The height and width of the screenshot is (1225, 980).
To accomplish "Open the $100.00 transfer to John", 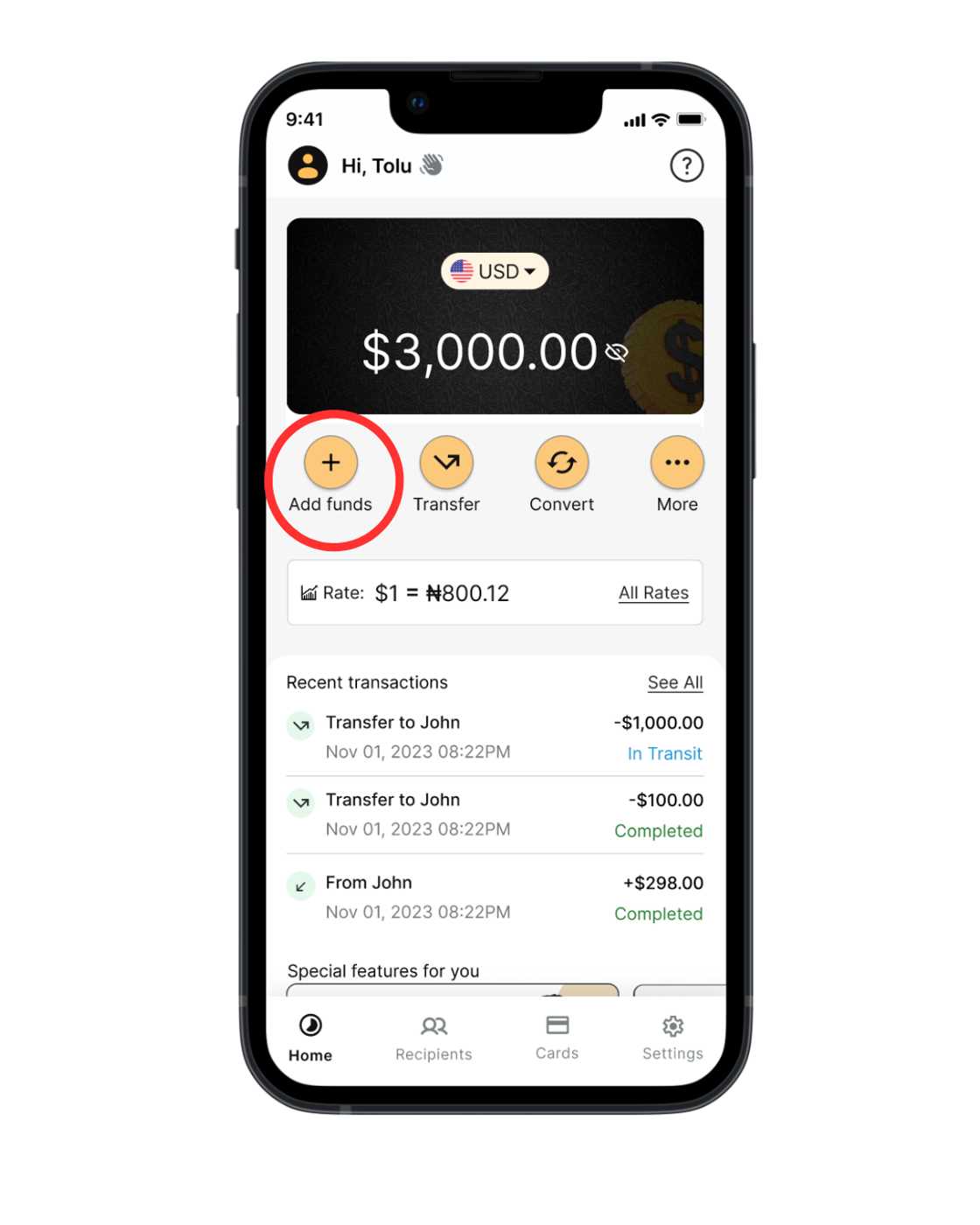I will 494,814.
